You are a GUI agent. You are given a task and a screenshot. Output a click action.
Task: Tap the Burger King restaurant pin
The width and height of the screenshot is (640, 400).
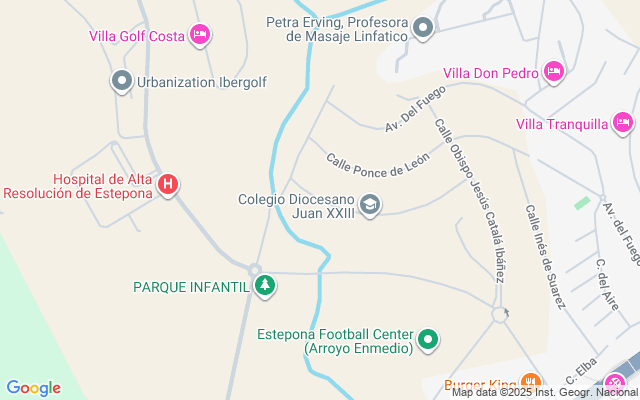tap(531, 384)
